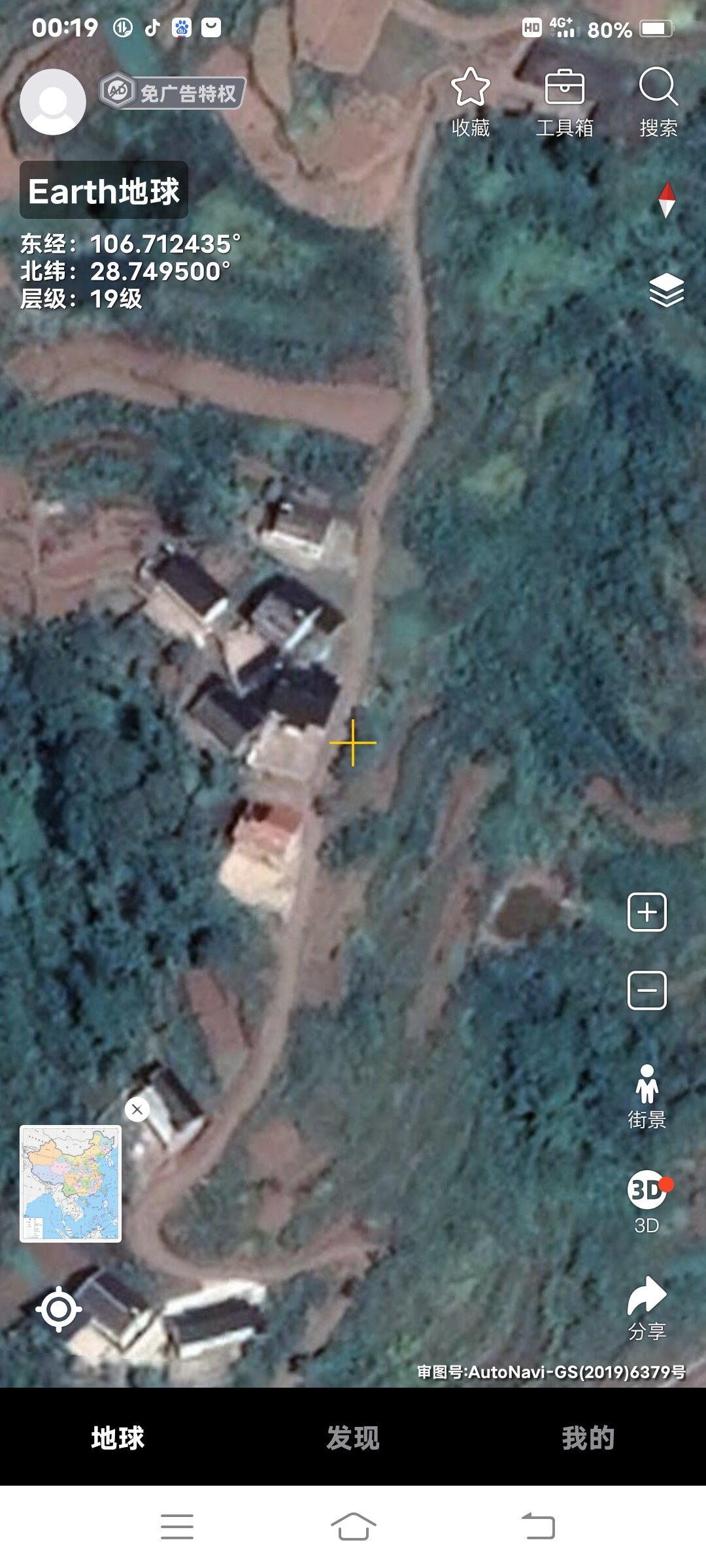The width and height of the screenshot is (706, 1568).
Task: Switch to 3D view
Action: 647,1201
